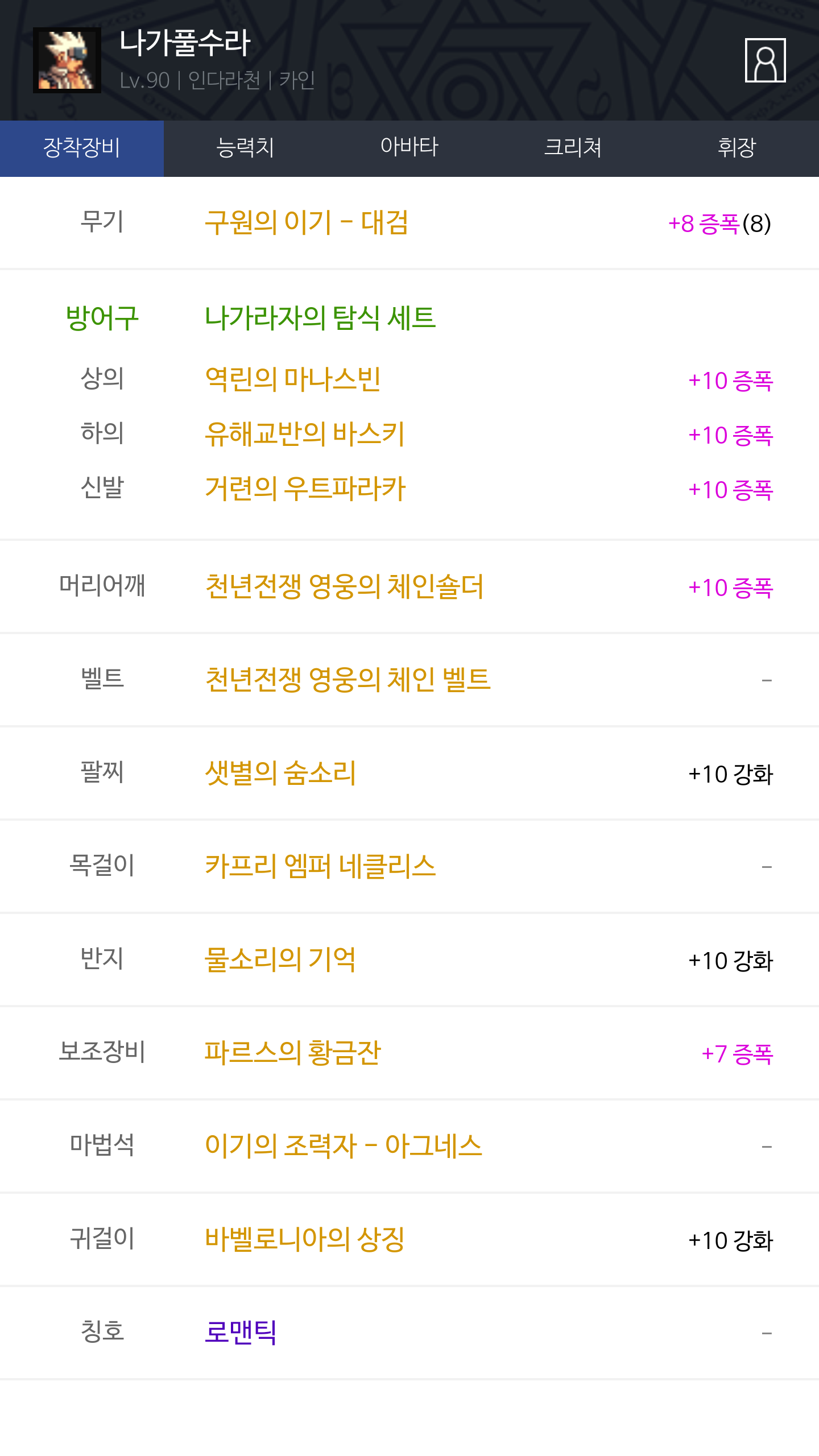Viewport: 819px width, 1456px height.
Task: Open necklace 카프리 엠퍼 네클리스
Action: (320, 866)
